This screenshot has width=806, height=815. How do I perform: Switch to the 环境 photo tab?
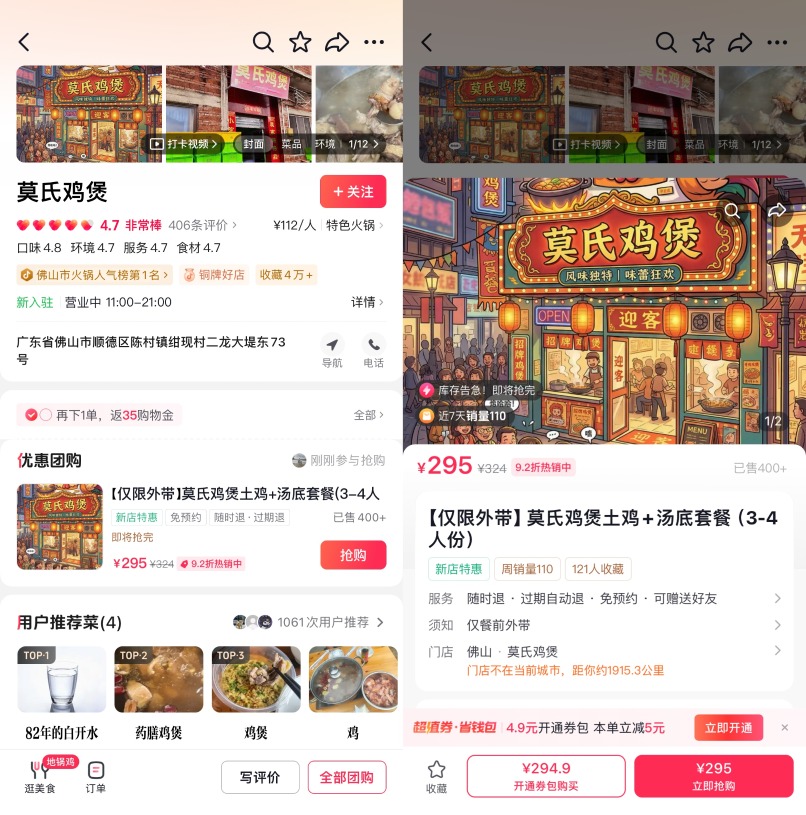[325, 143]
